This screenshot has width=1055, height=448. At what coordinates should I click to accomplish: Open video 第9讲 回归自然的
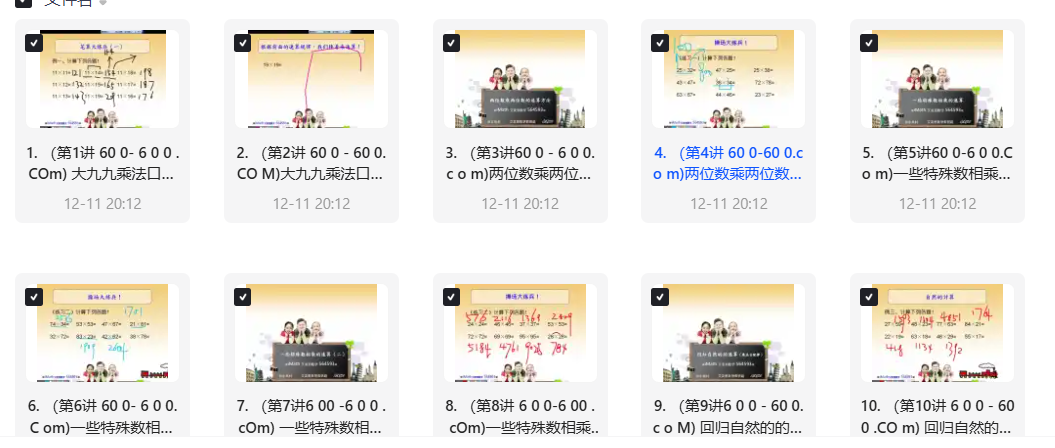[x=728, y=333]
